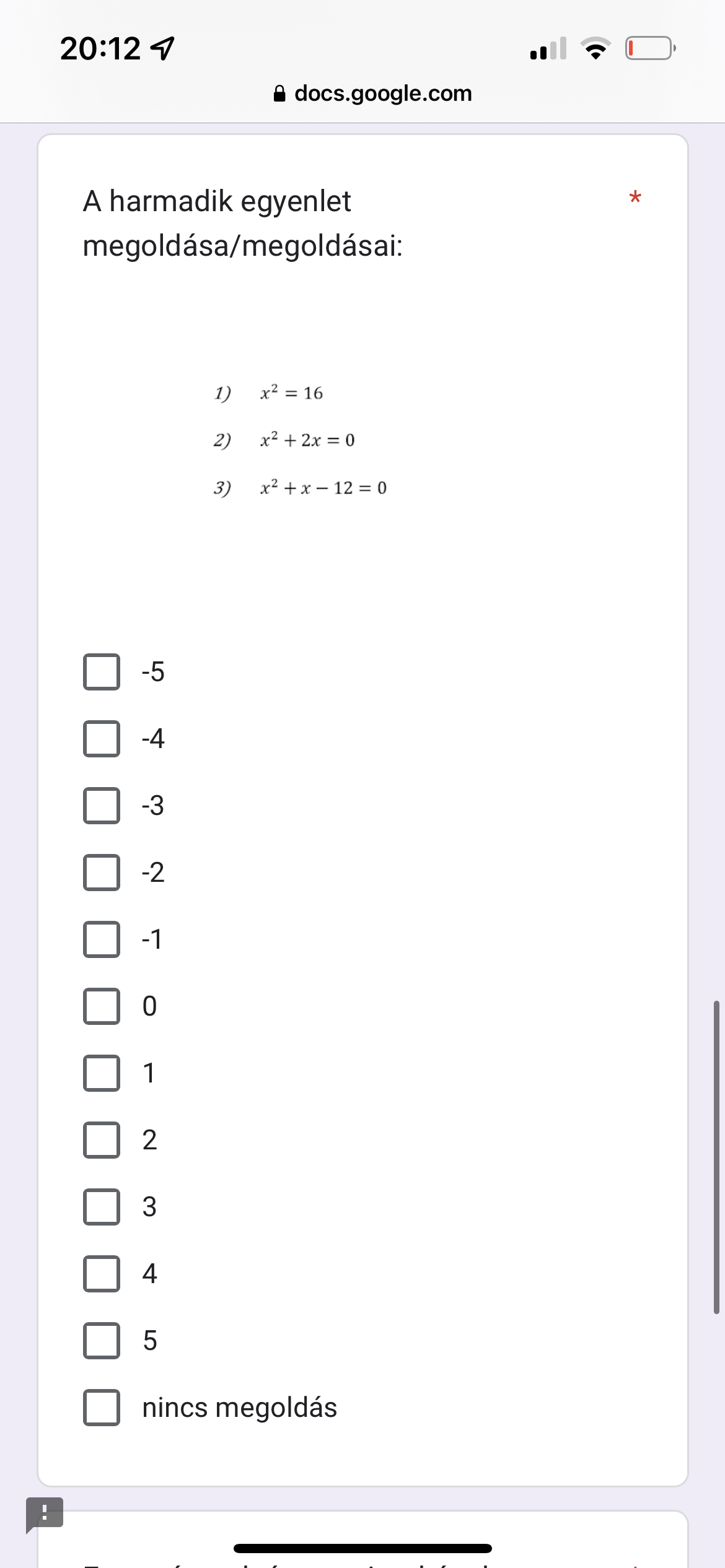
Task: Choose the checkbox labeled 4
Action: tap(102, 1274)
